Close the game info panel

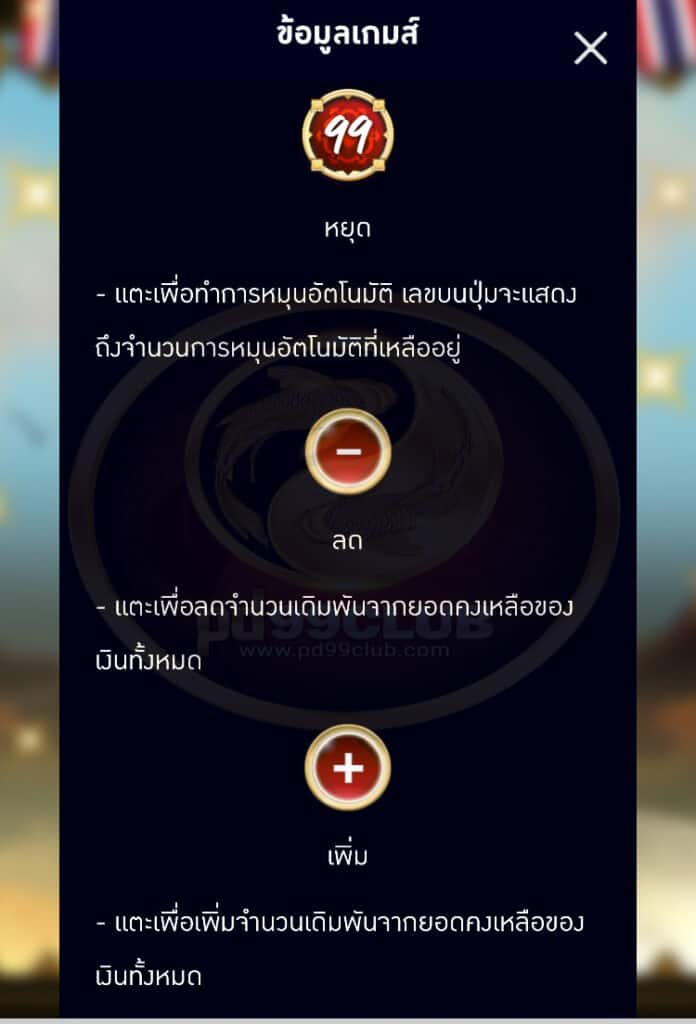click(590, 47)
